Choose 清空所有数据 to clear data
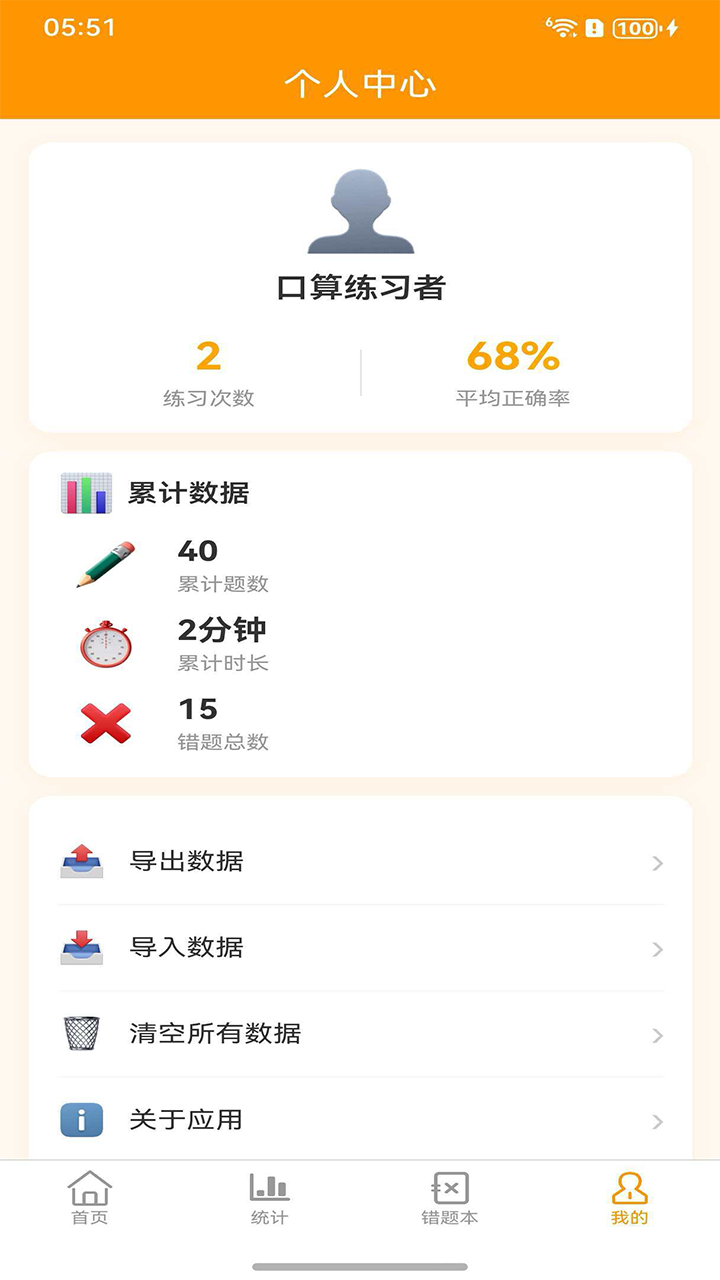 pyautogui.click(x=360, y=1034)
